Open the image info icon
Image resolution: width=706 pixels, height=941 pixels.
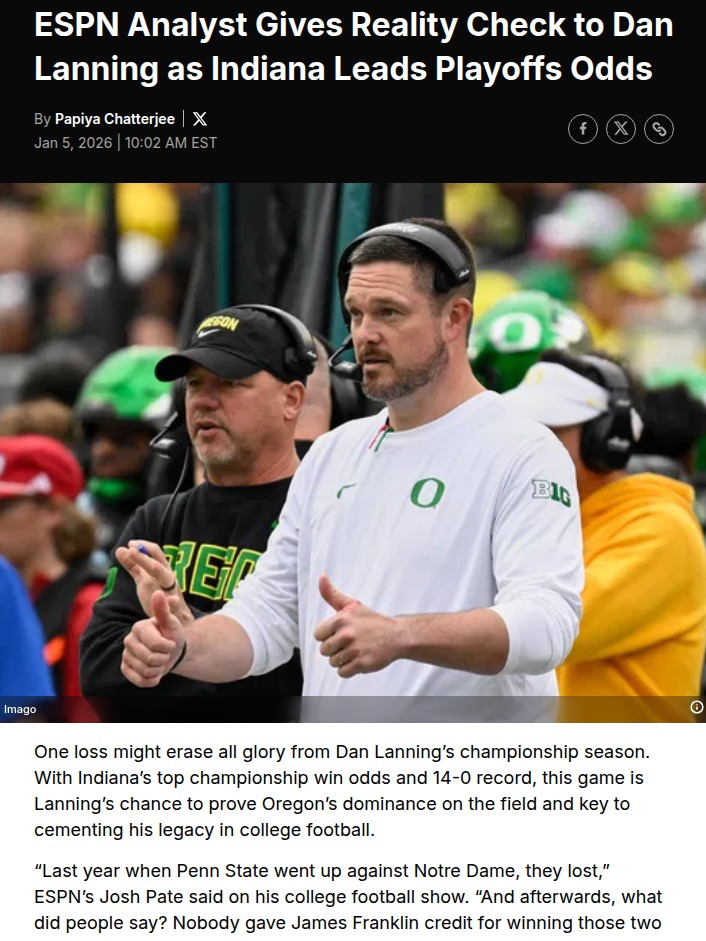pos(696,707)
